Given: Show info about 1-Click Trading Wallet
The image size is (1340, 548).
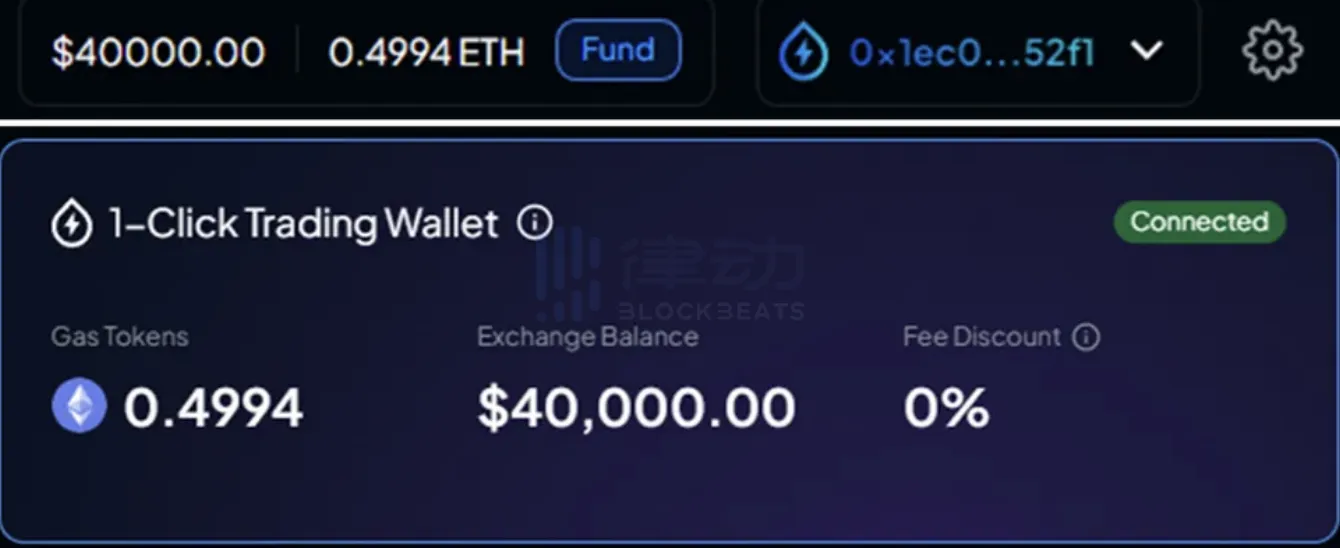Looking at the screenshot, I should pyautogui.click(x=535, y=223).
